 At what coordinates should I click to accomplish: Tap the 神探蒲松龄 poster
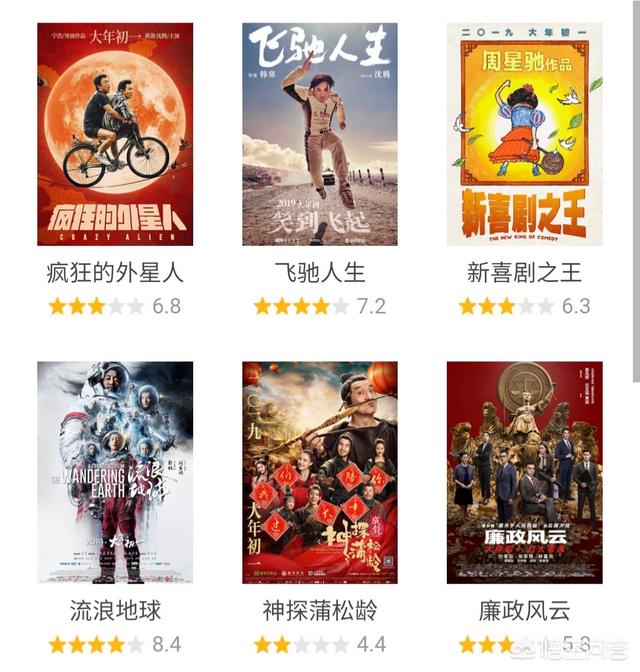tap(320, 472)
